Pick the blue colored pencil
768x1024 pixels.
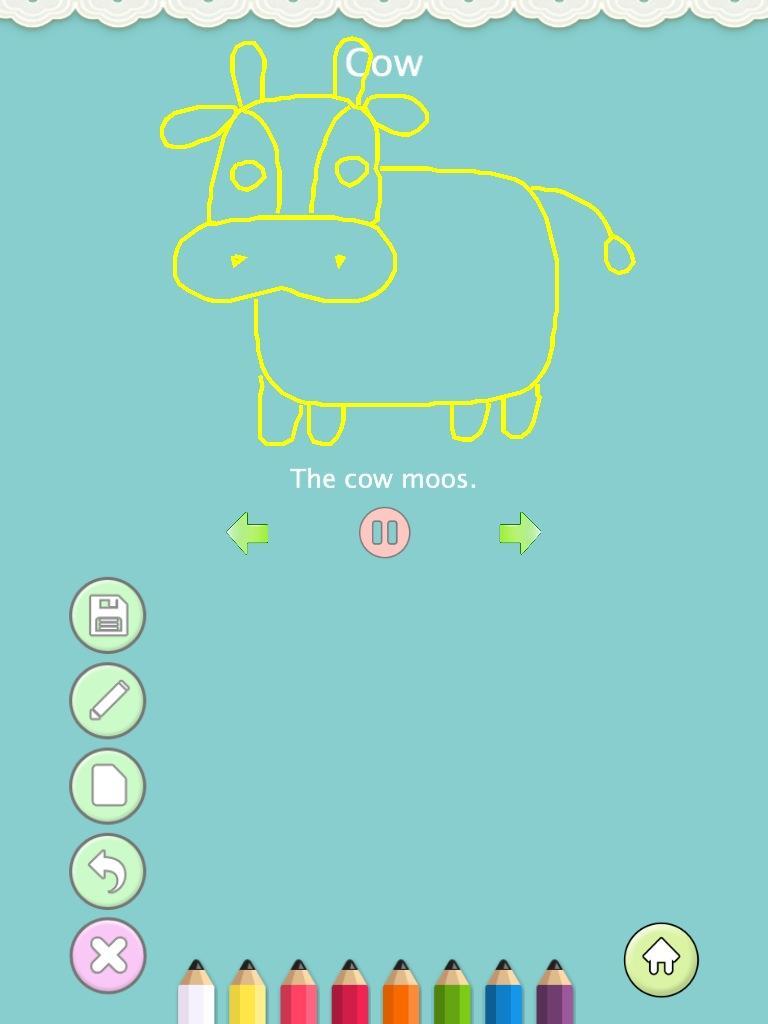click(x=503, y=995)
